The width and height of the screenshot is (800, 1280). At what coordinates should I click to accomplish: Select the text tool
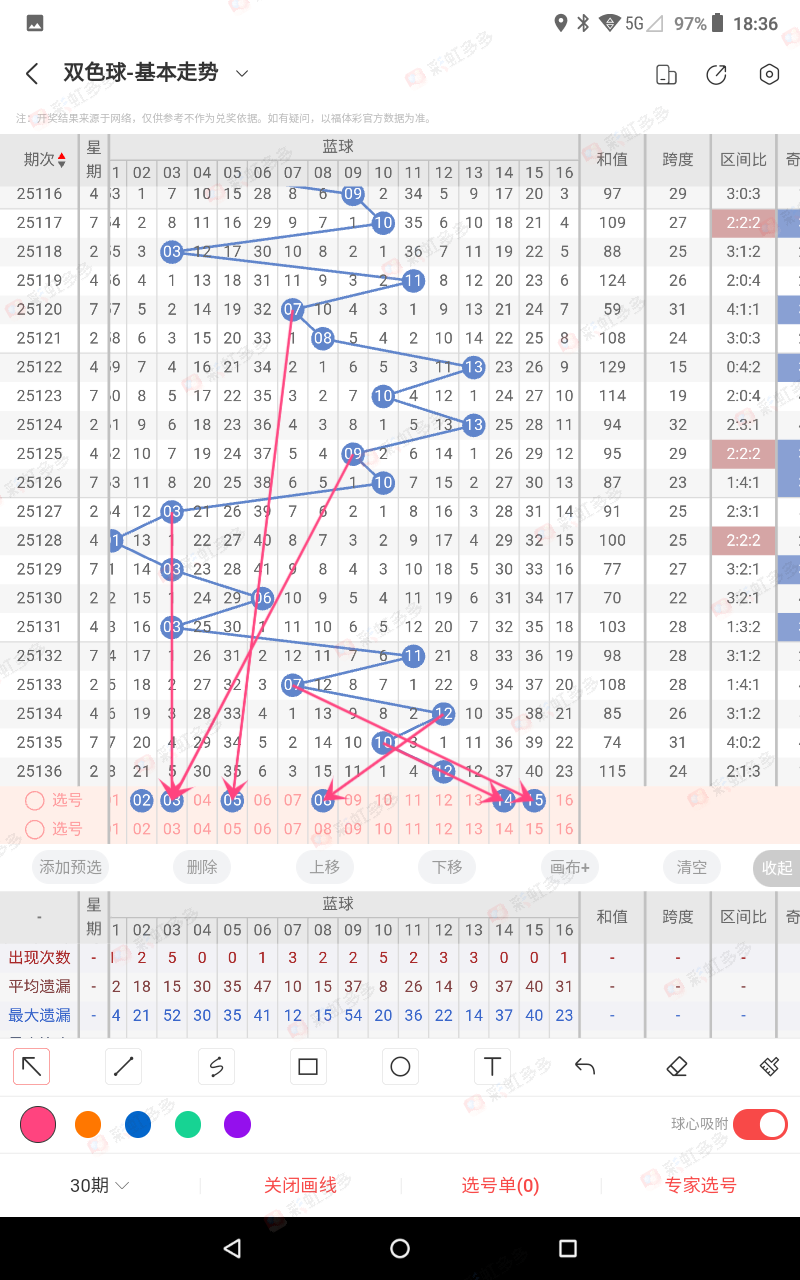tap(492, 1067)
